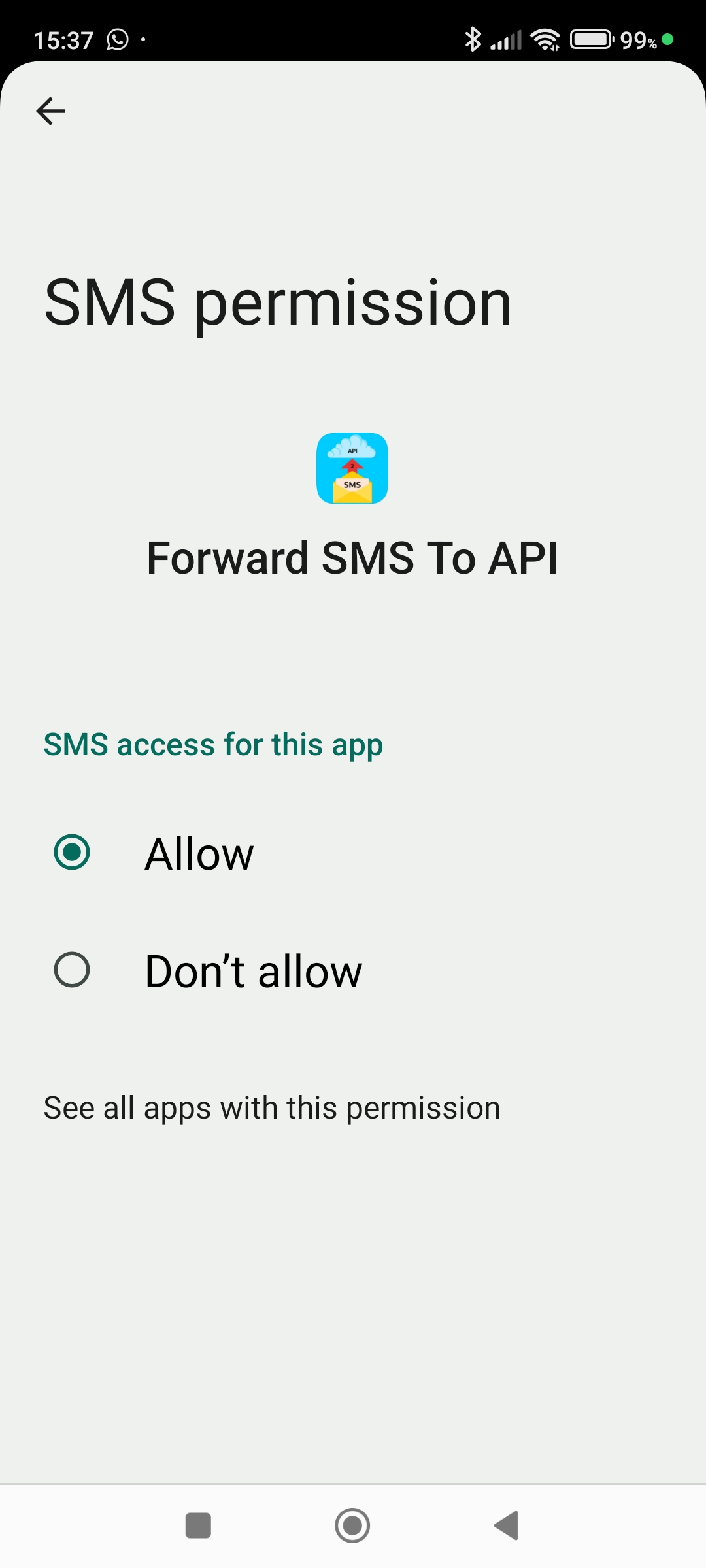Select the Allow radio option
The width and height of the screenshot is (706, 1568).
click(x=72, y=853)
